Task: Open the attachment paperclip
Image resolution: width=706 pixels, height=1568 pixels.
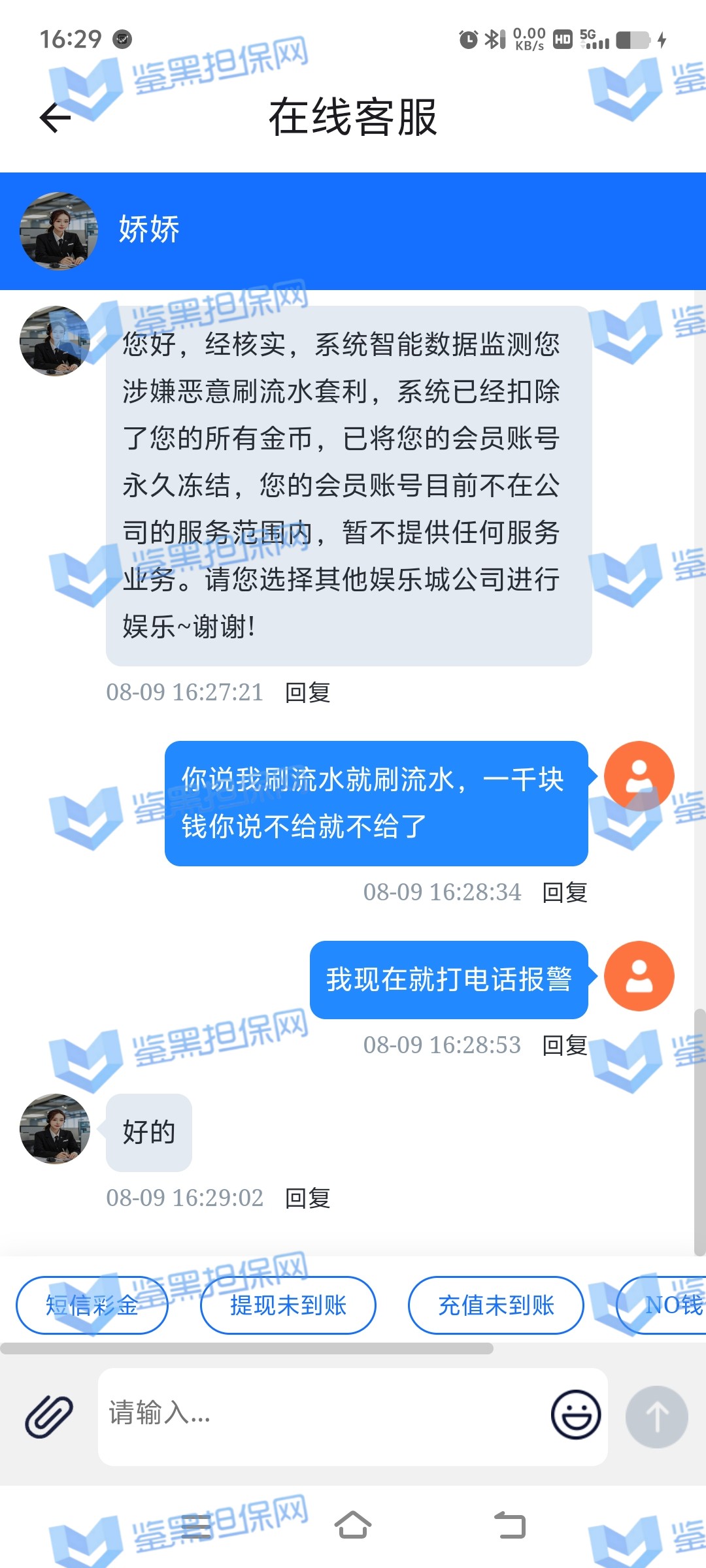Action: pos(49,1416)
